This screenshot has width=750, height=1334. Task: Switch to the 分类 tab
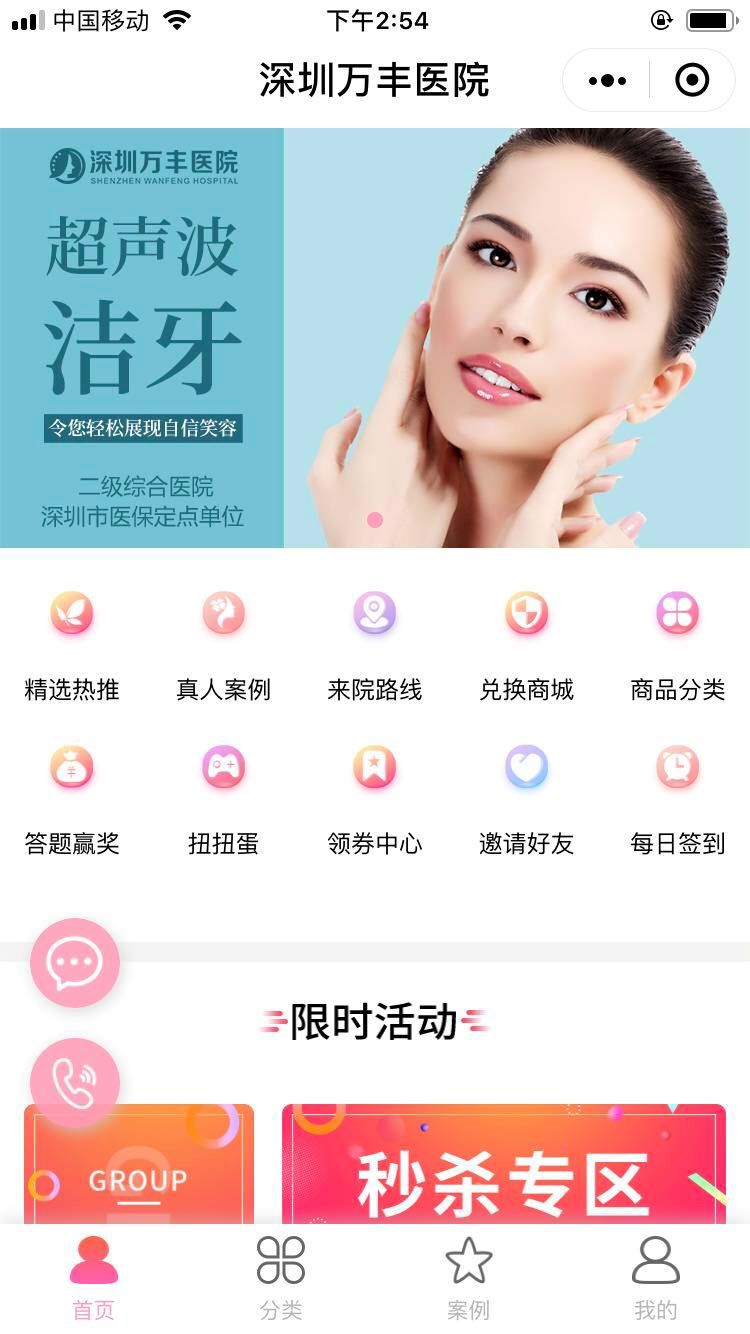pos(281,1278)
